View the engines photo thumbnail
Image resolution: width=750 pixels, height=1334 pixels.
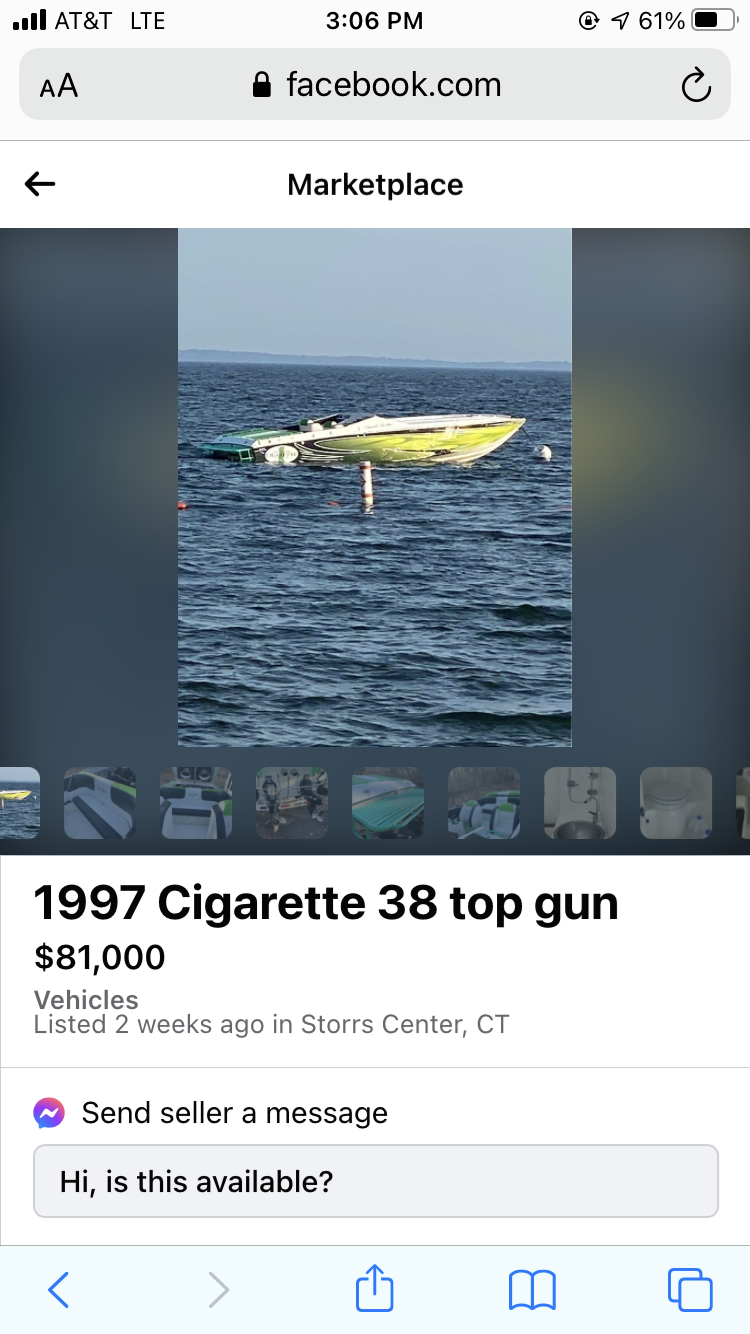point(292,803)
